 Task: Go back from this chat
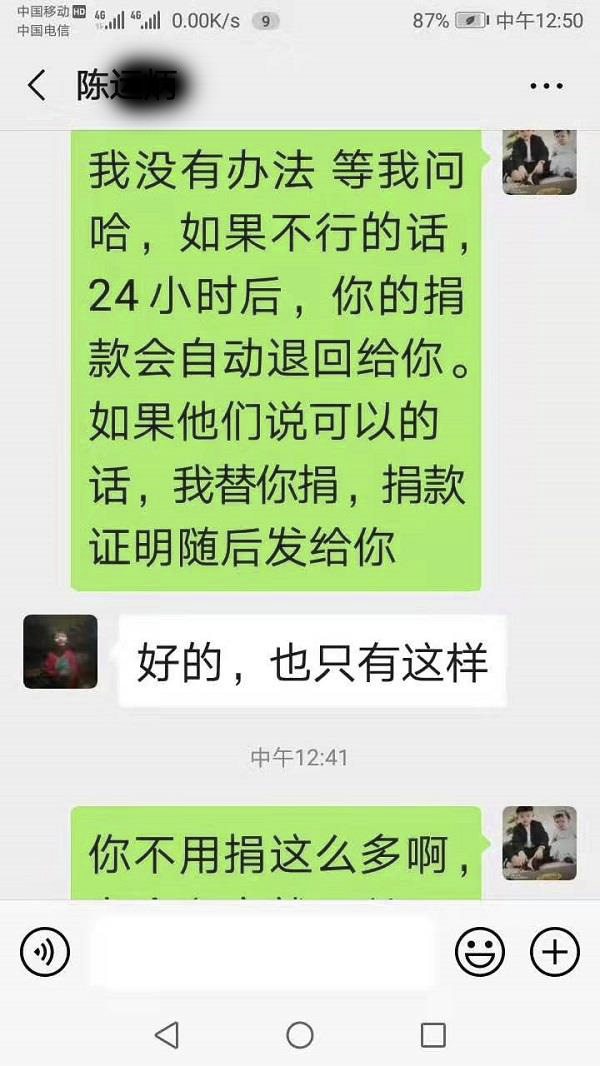click(37, 85)
